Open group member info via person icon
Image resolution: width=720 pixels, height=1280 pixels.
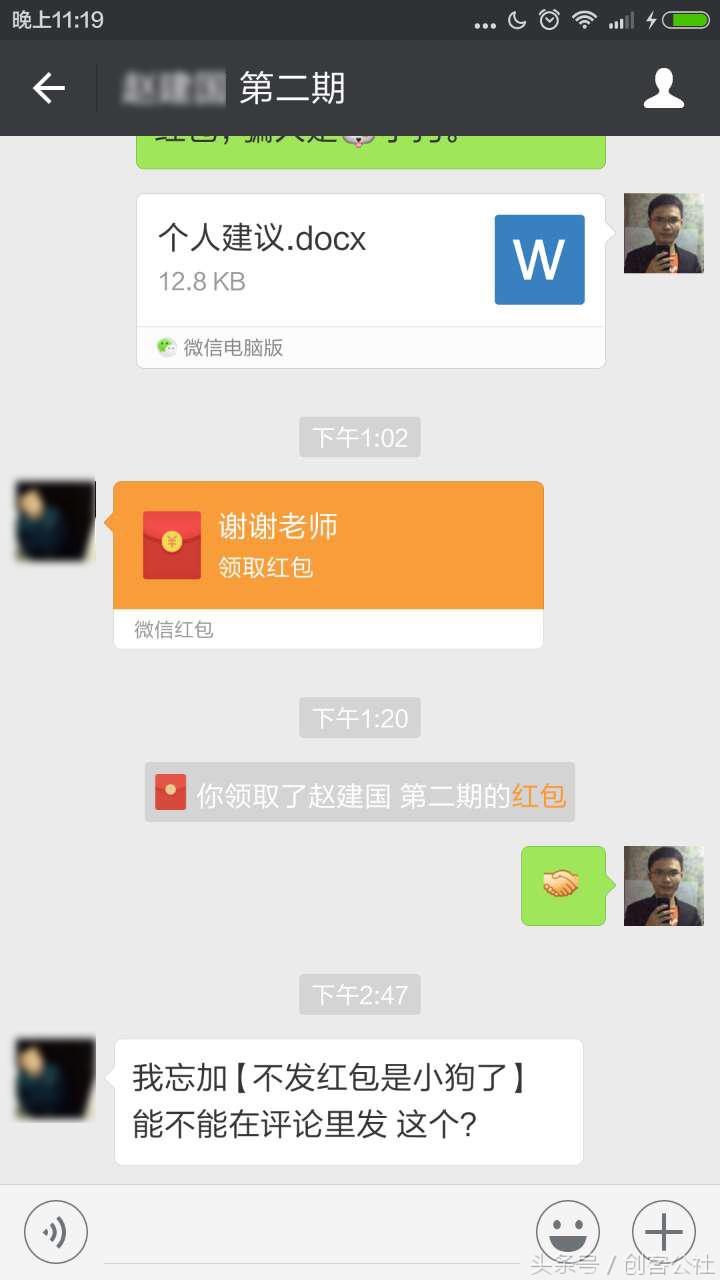point(663,88)
